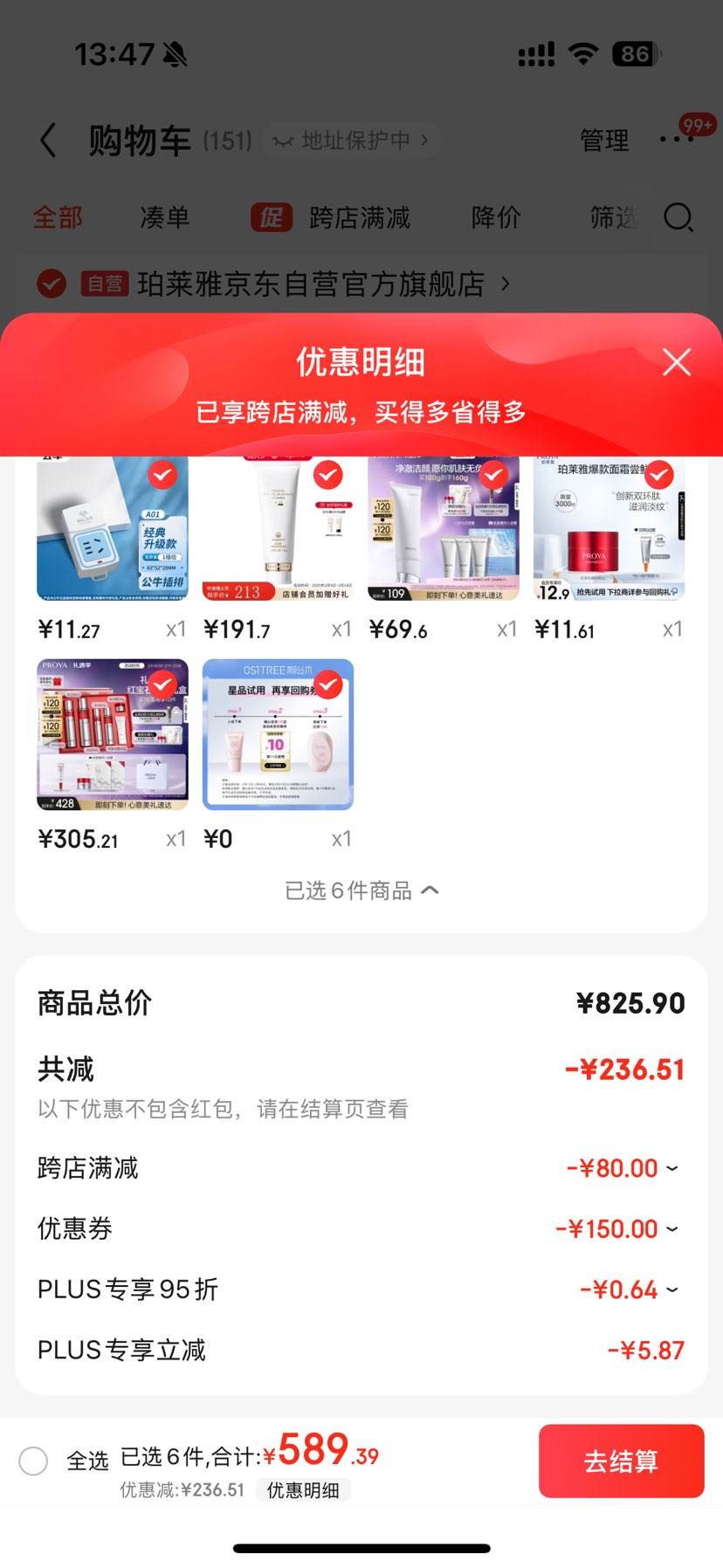Viewport: 723px width, 1568px height.
Task: Close the 优惠明细 popup with the X
Action: click(677, 362)
